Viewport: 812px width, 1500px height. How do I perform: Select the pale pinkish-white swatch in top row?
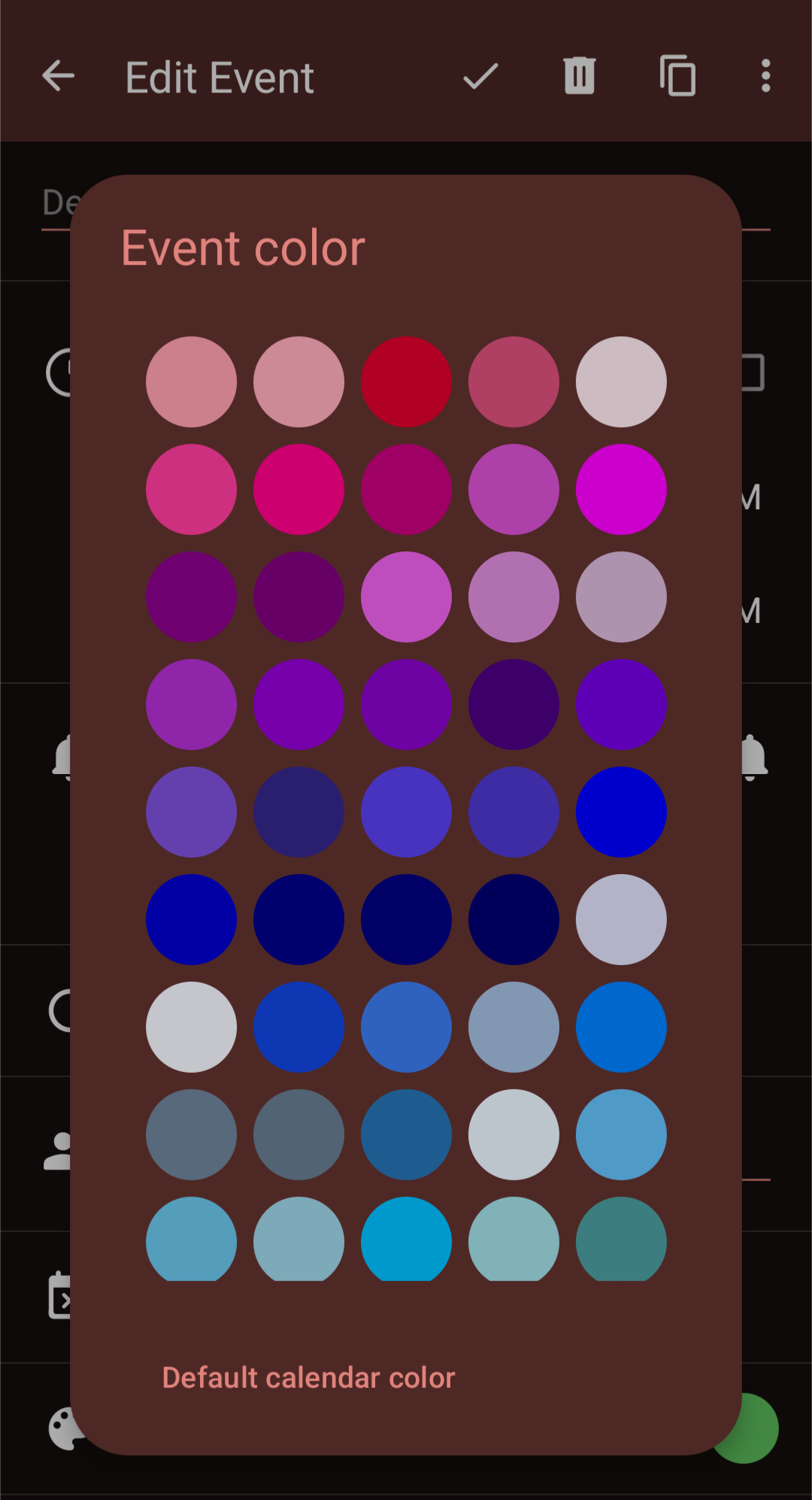coord(621,382)
